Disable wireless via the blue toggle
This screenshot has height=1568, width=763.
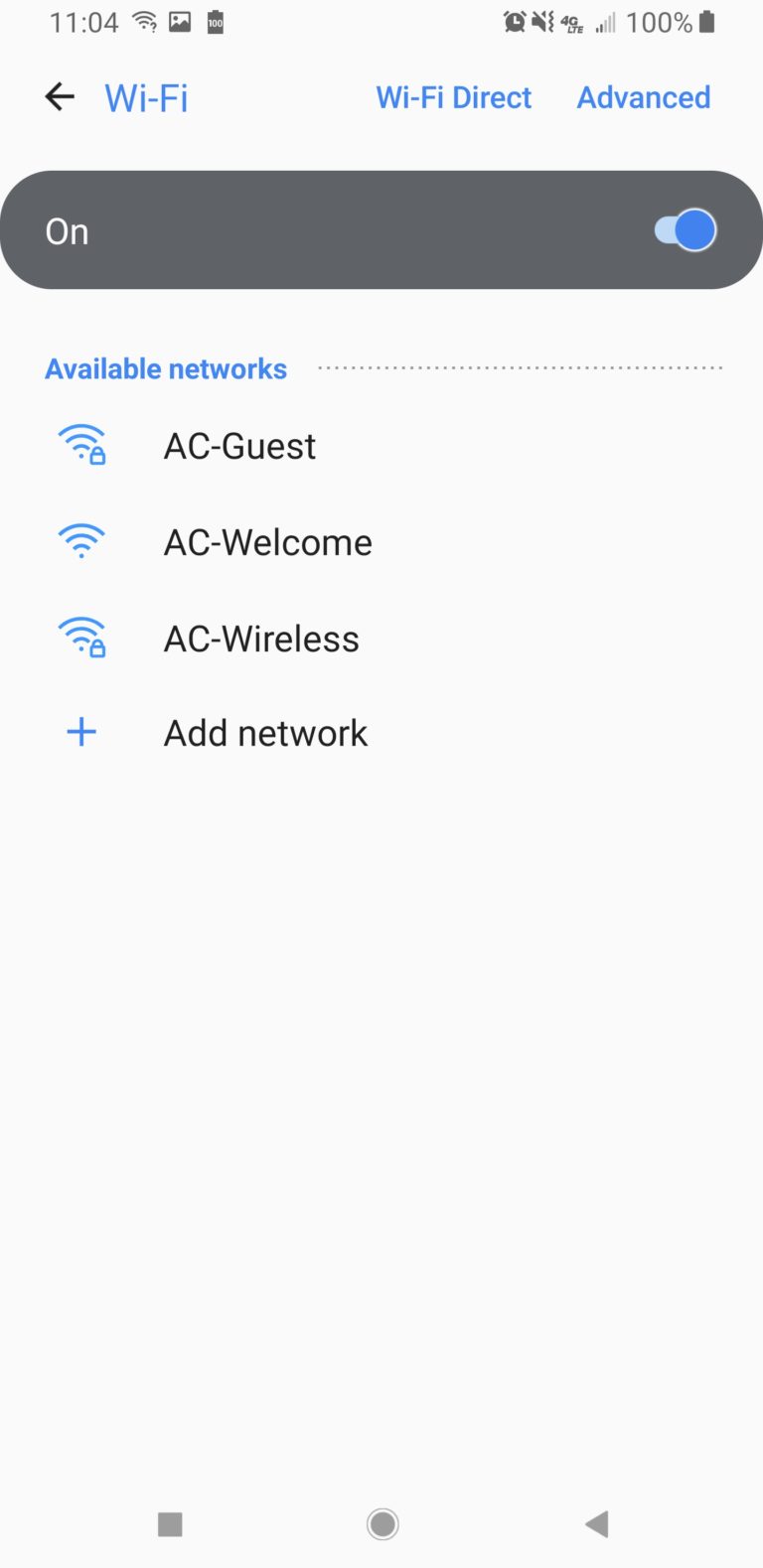[685, 229]
